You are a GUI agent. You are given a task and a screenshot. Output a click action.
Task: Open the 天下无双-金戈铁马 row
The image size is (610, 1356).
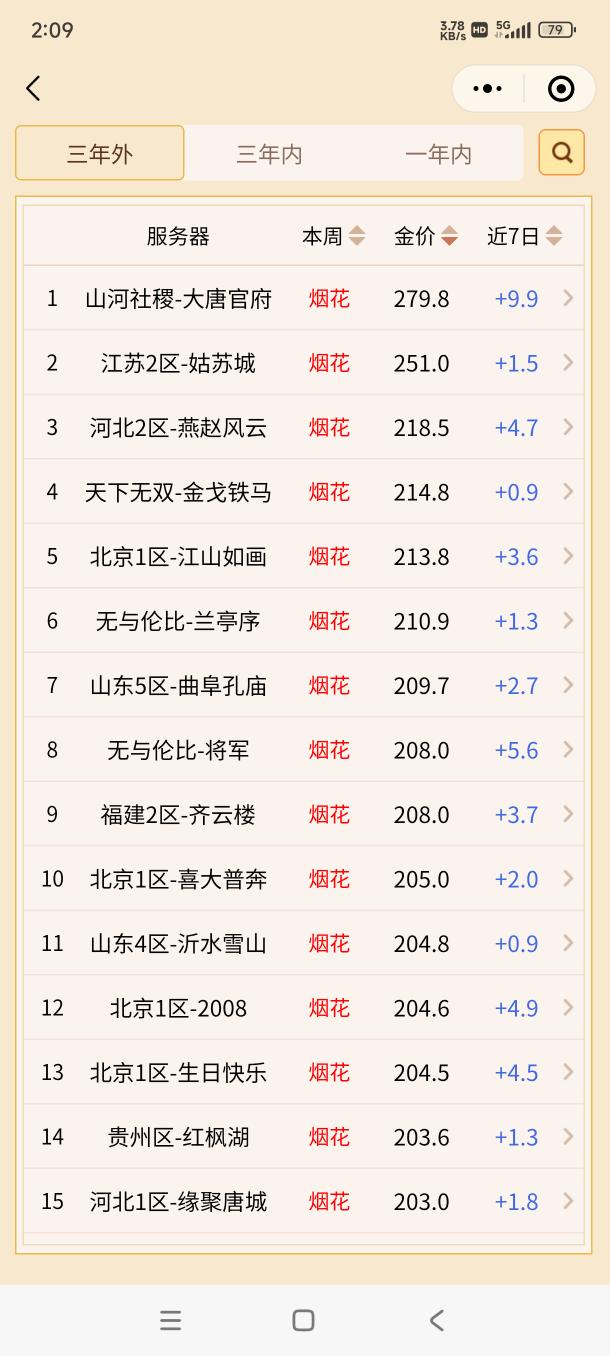304,492
